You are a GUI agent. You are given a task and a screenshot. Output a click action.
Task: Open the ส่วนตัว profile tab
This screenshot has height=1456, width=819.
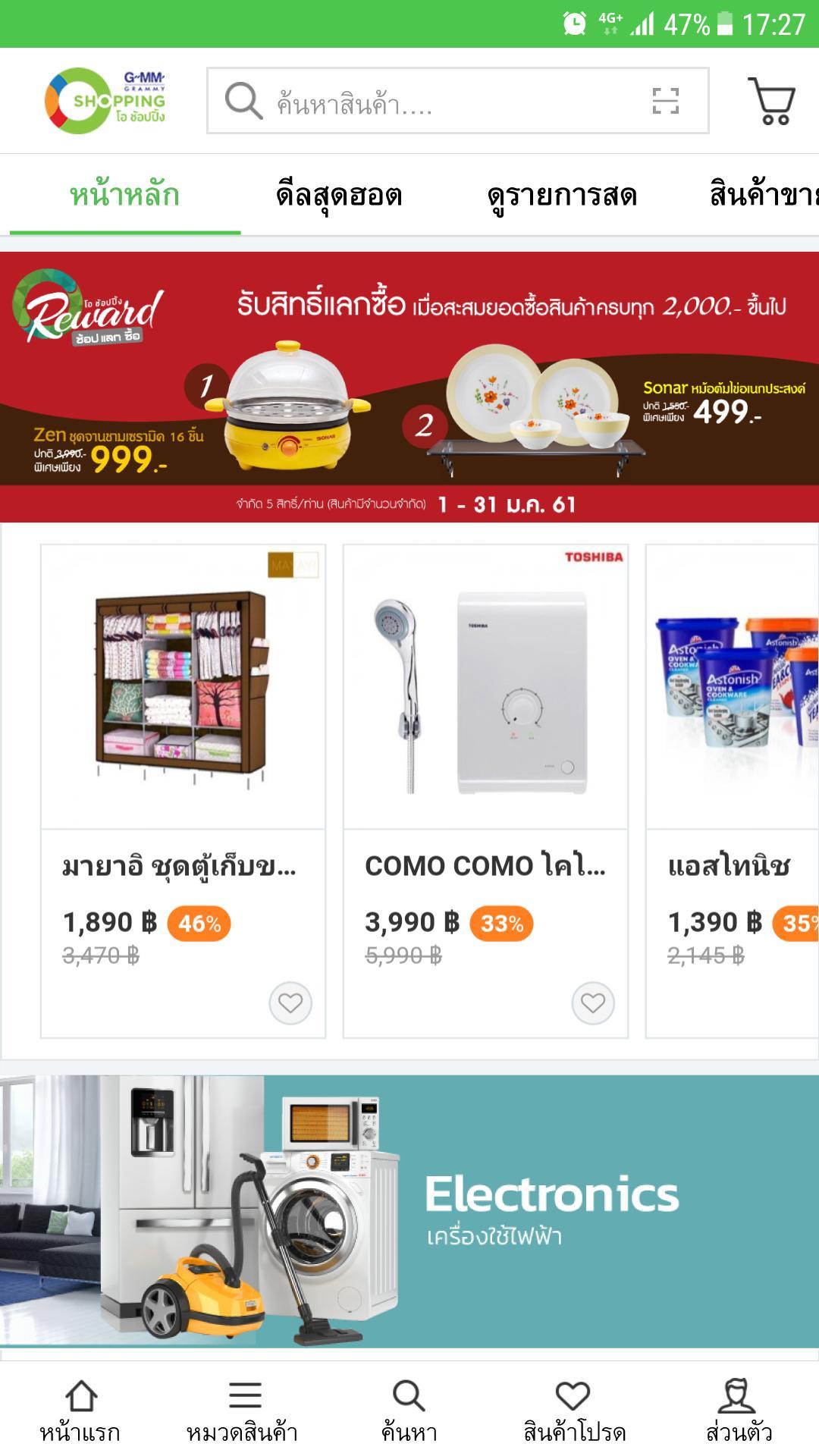(738, 1410)
